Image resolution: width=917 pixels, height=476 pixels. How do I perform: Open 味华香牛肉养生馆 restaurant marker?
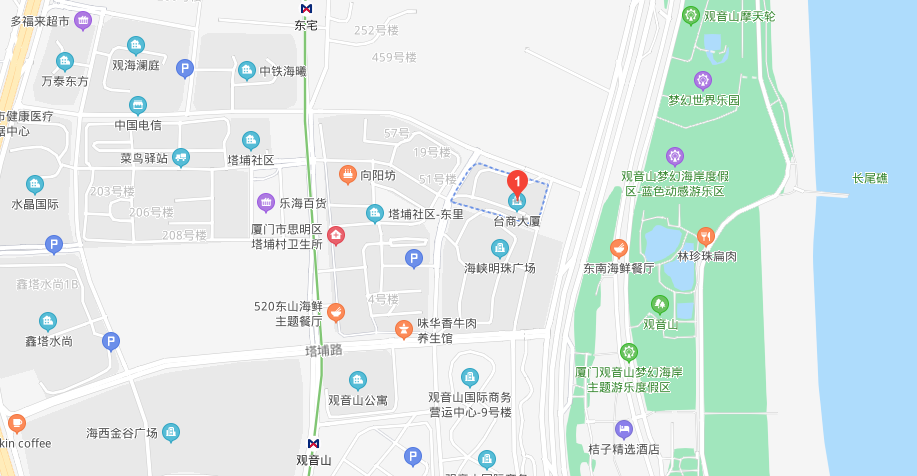403,328
